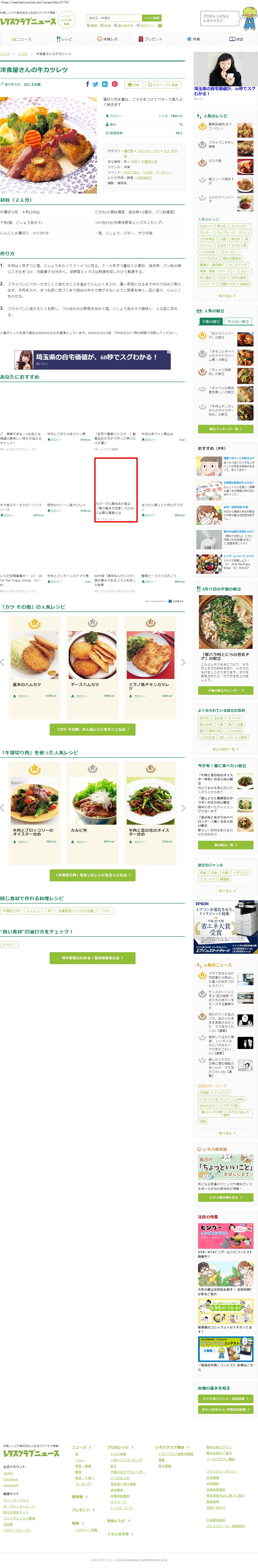Open the recipe keyword search field

pos(114,18)
